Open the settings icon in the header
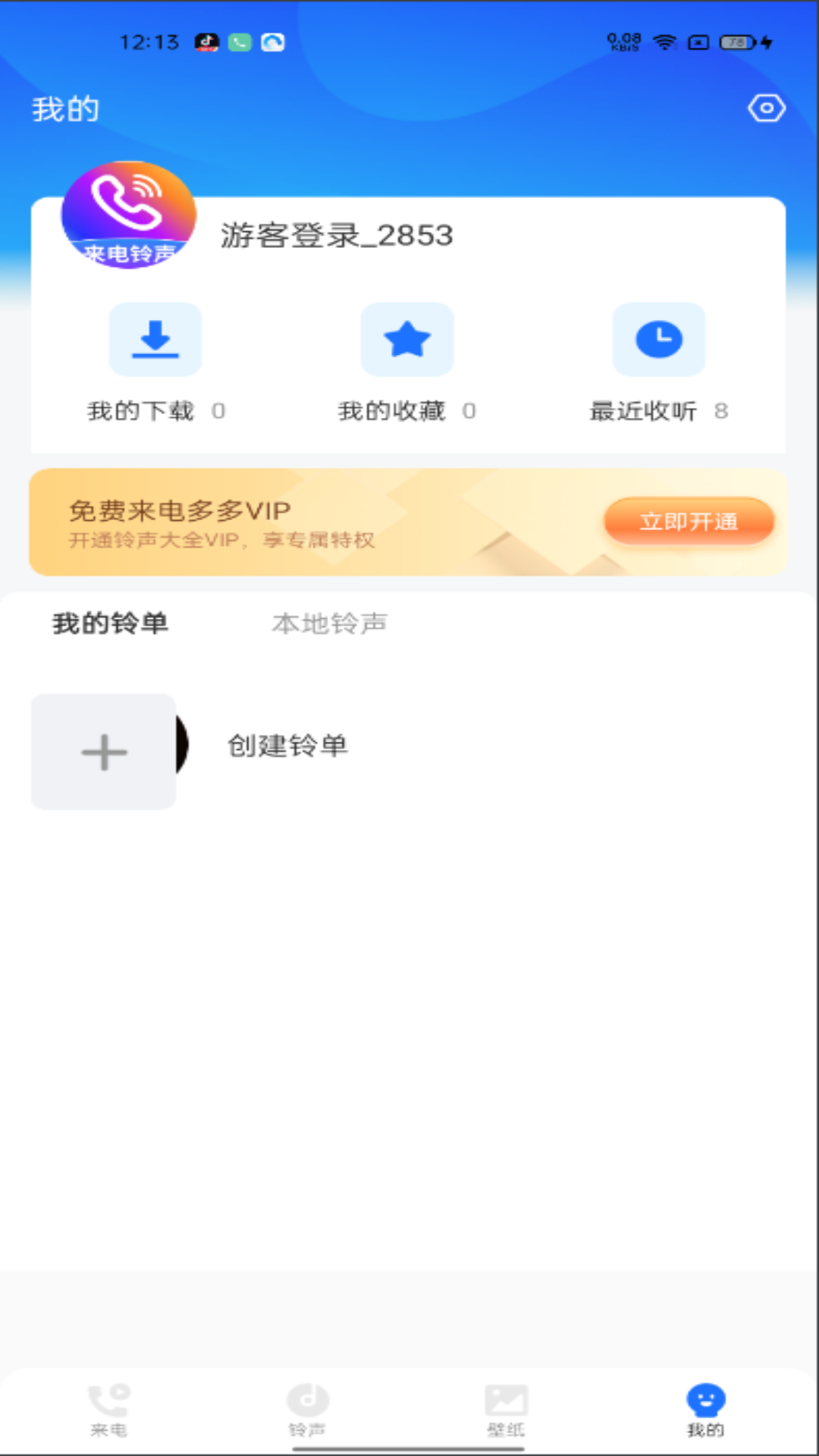This screenshot has width=819, height=1456. pos(766,108)
